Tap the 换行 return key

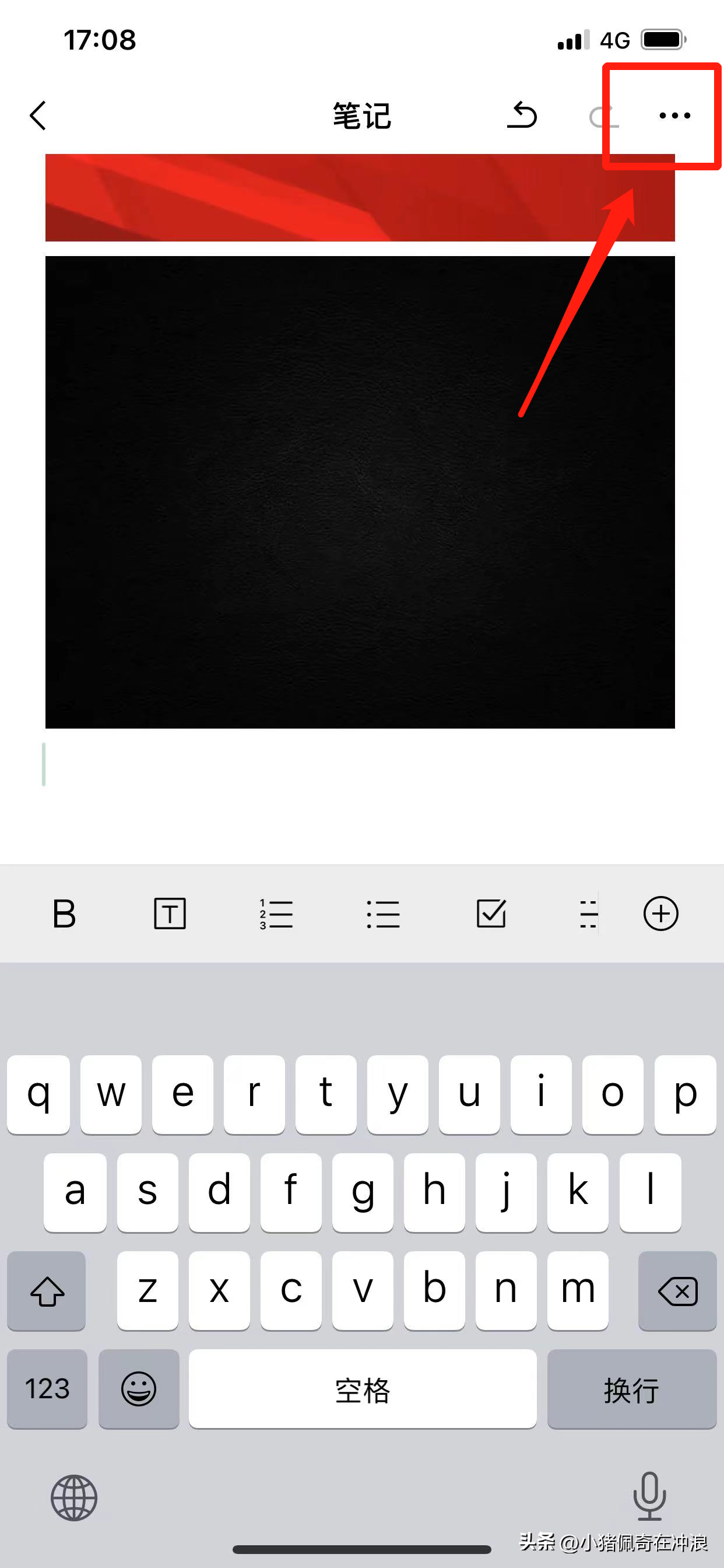[631, 1389]
